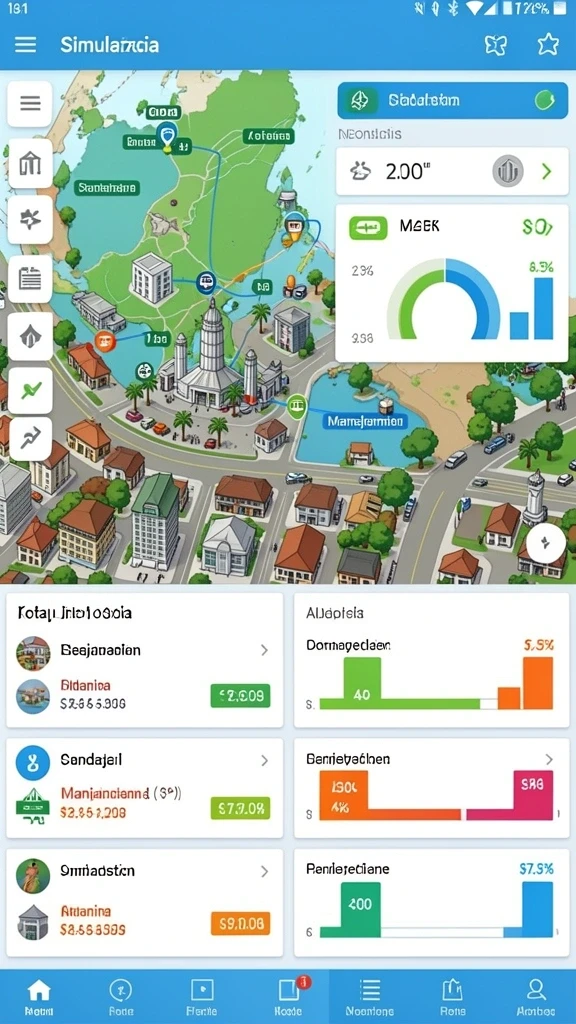
Task: Open the bottom tab with the red badge
Action: (288, 997)
